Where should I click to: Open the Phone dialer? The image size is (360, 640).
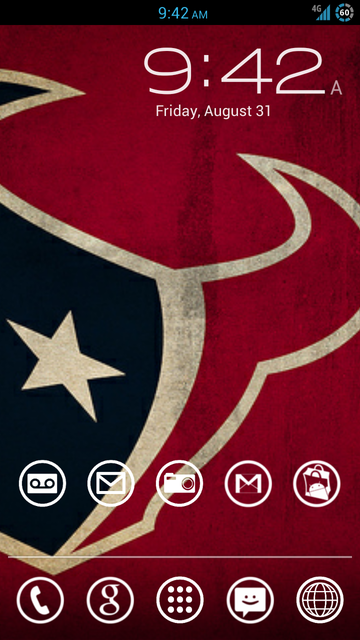40,600
